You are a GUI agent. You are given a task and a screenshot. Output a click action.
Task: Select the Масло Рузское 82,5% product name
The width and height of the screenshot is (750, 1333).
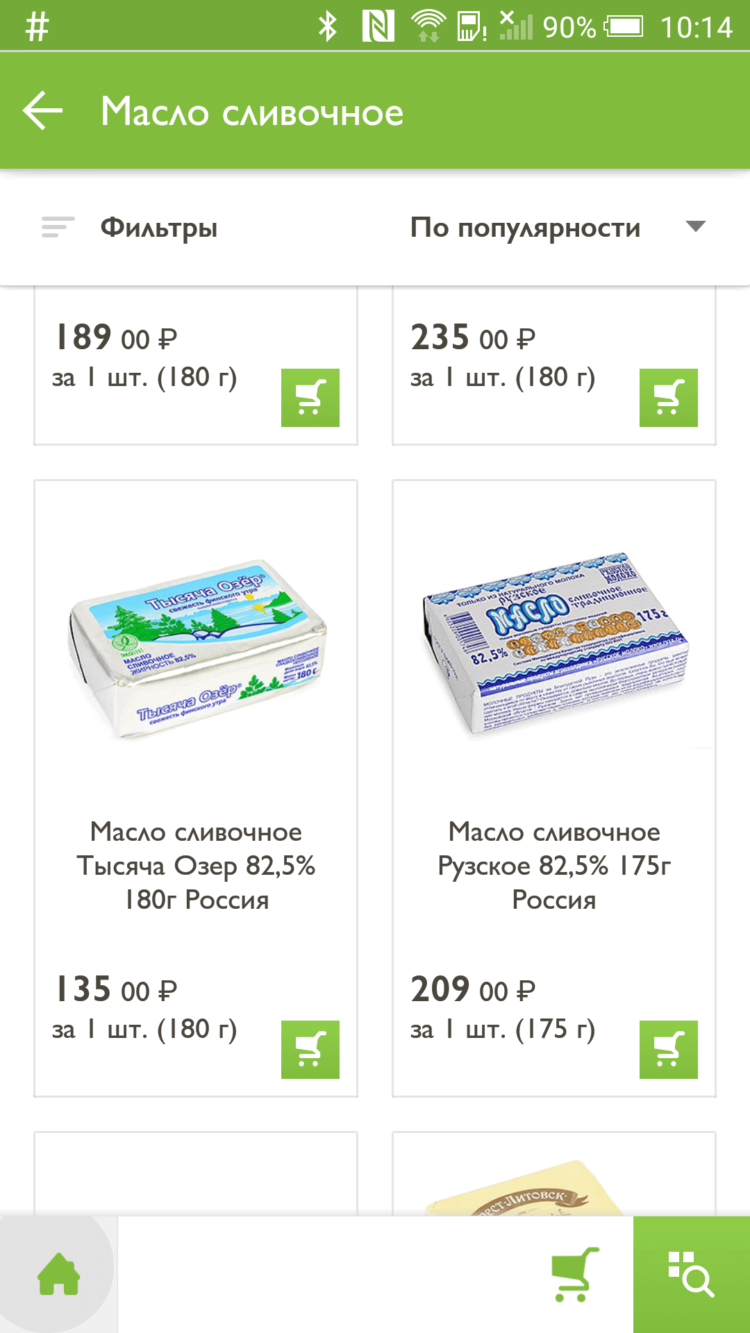[x=553, y=865]
